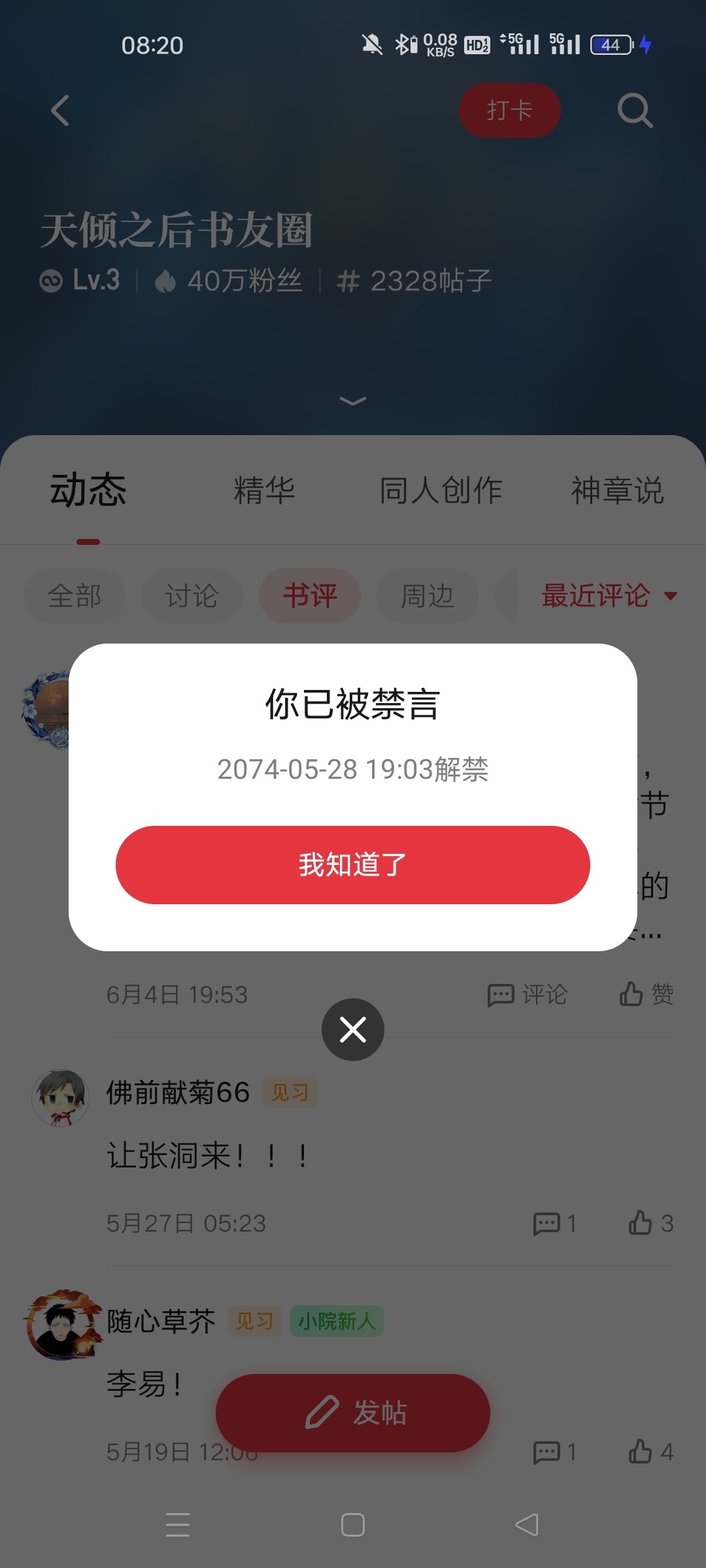Select the 动态 tab

pos(88,490)
